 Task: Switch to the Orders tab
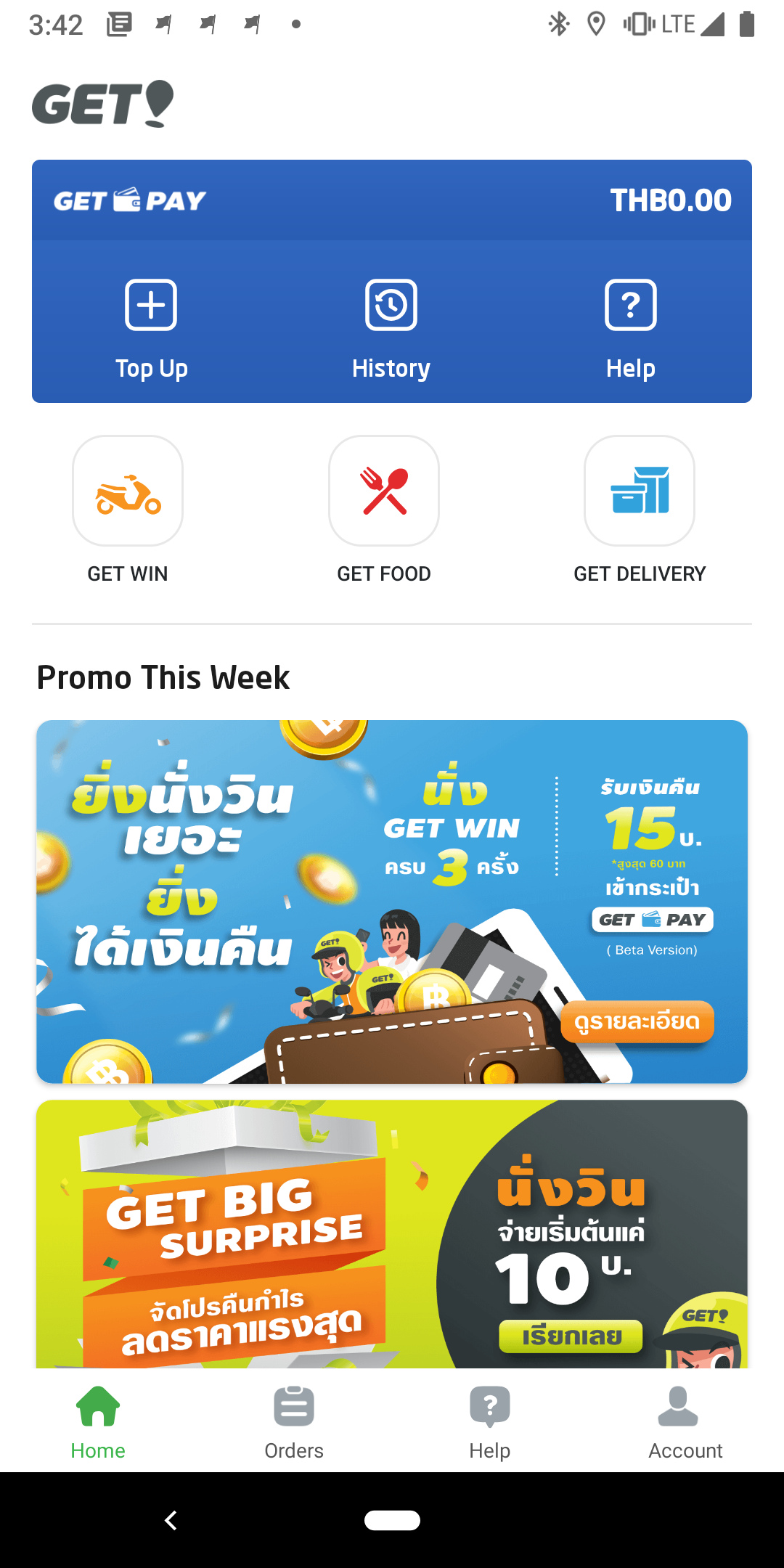pyautogui.click(x=294, y=1421)
